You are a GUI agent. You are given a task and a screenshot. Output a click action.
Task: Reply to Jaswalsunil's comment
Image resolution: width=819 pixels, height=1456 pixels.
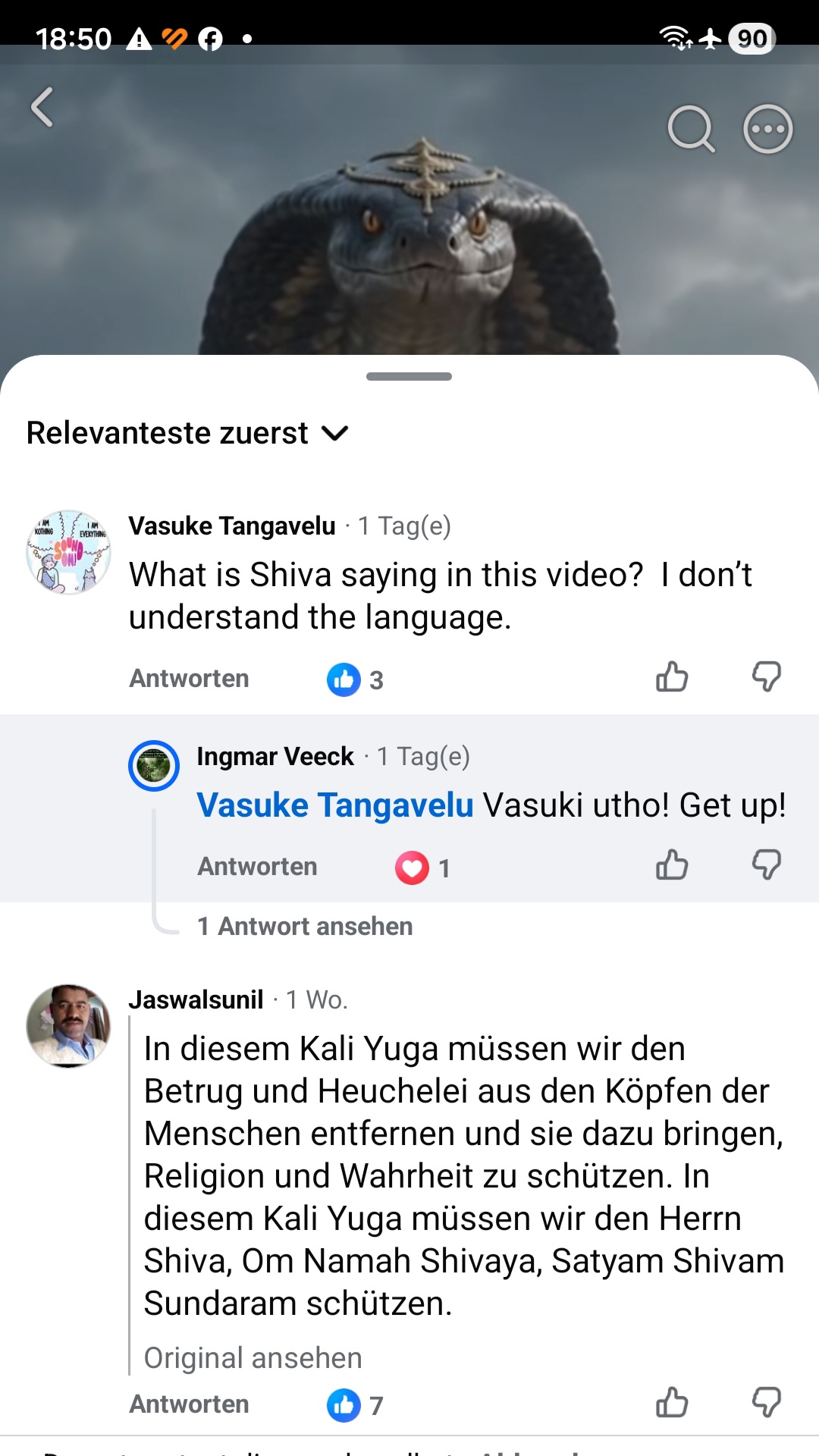(x=189, y=1404)
